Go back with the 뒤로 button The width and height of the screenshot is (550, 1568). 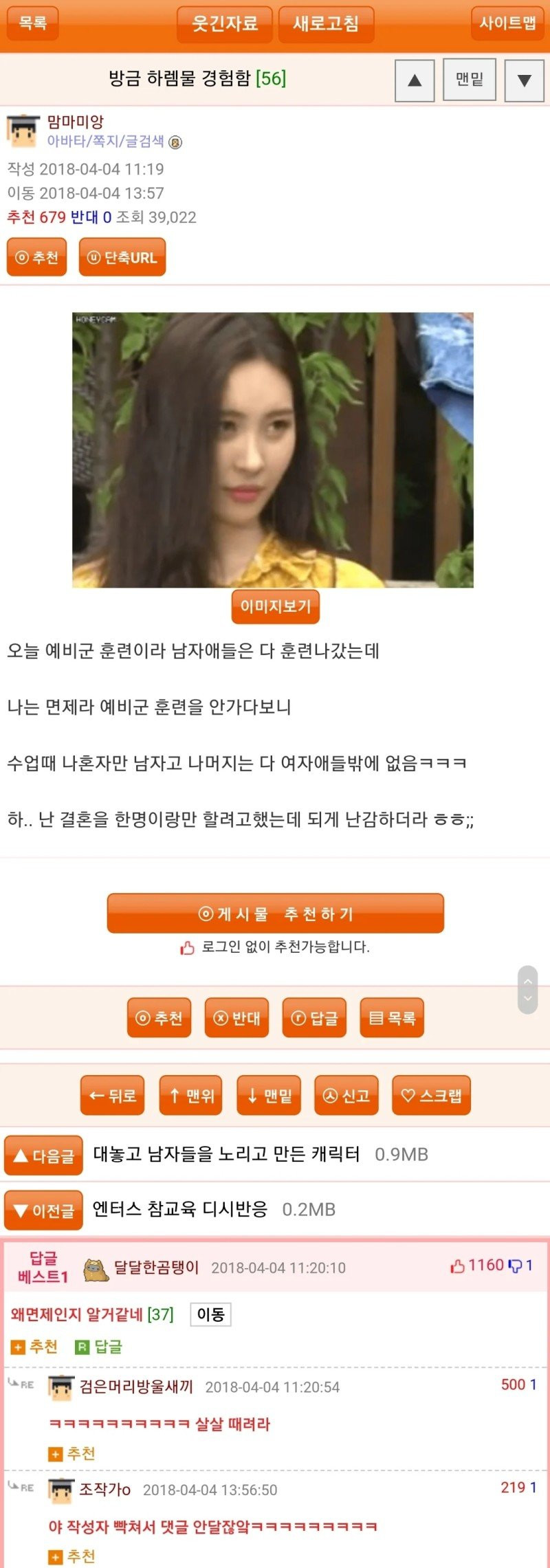[x=113, y=1096]
